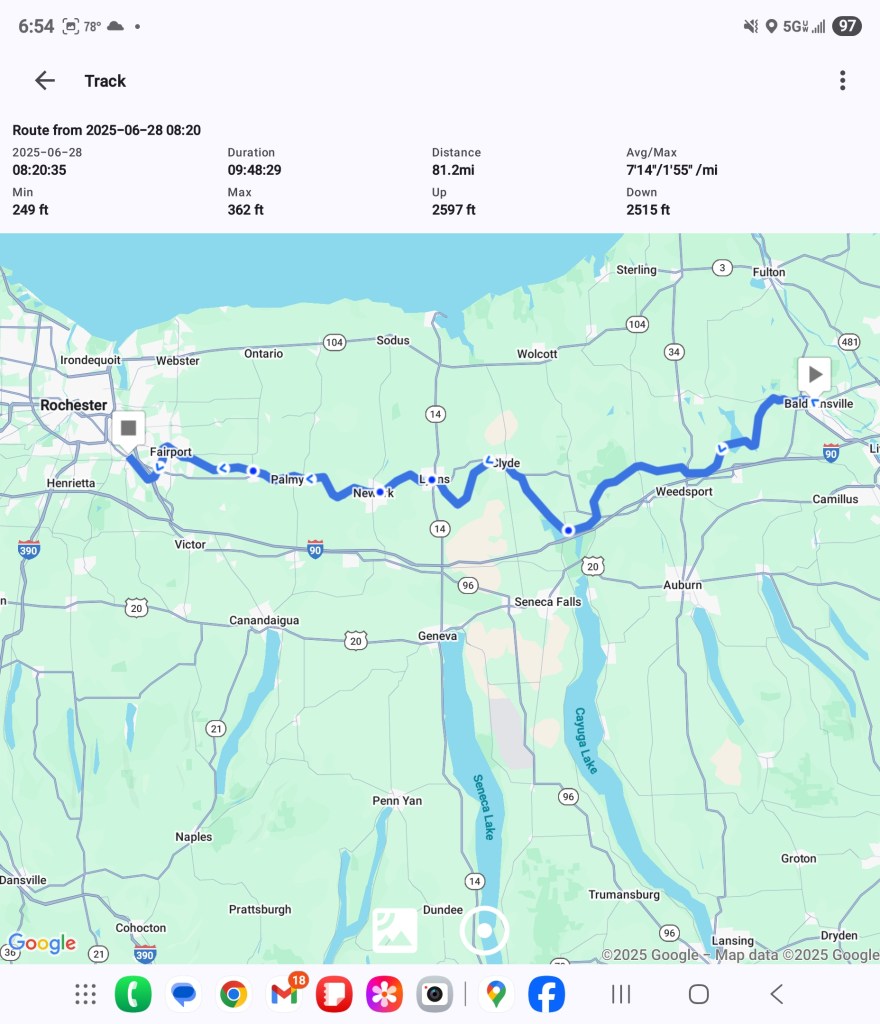Tap the route end stop marker near Rochester
This screenshot has width=880, height=1024.
click(128, 428)
